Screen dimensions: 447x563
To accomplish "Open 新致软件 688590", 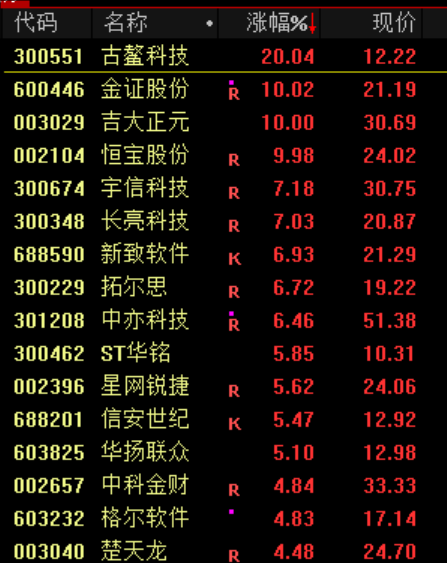I will (223, 254).
